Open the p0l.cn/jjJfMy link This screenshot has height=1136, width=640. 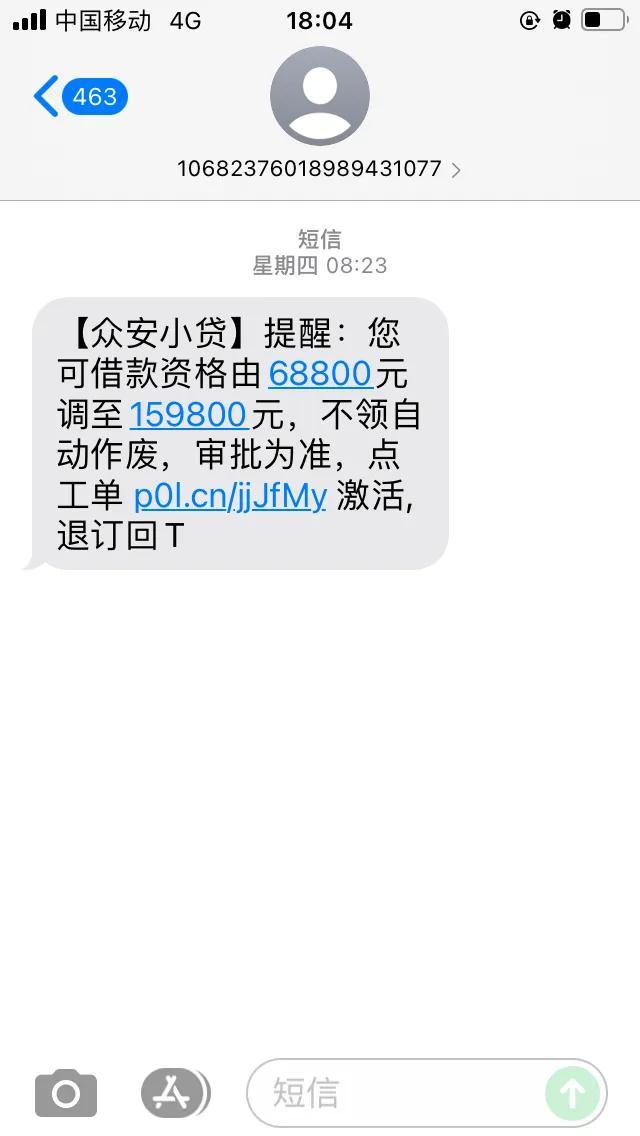click(x=230, y=494)
